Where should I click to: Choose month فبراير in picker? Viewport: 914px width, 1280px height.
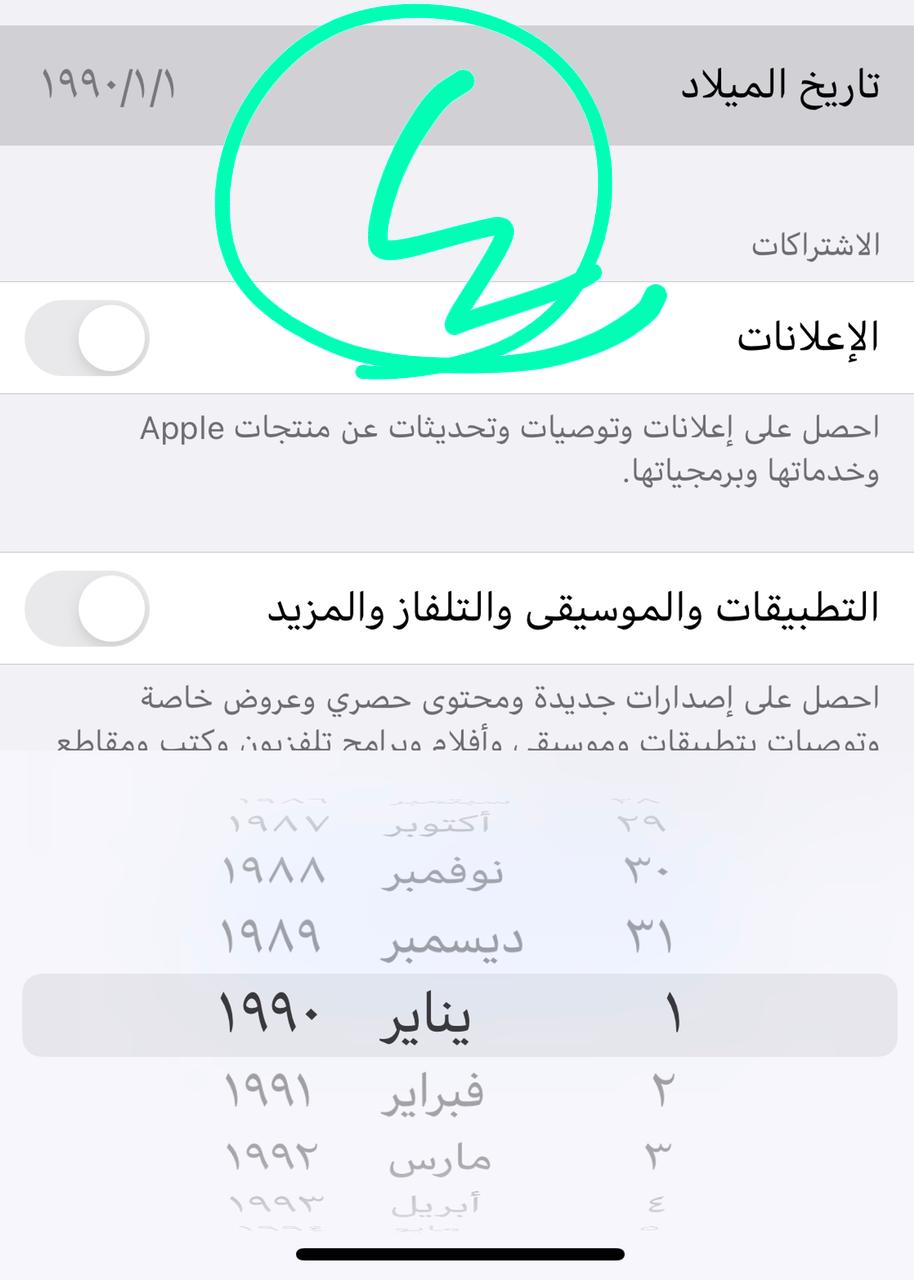[432, 1090]
